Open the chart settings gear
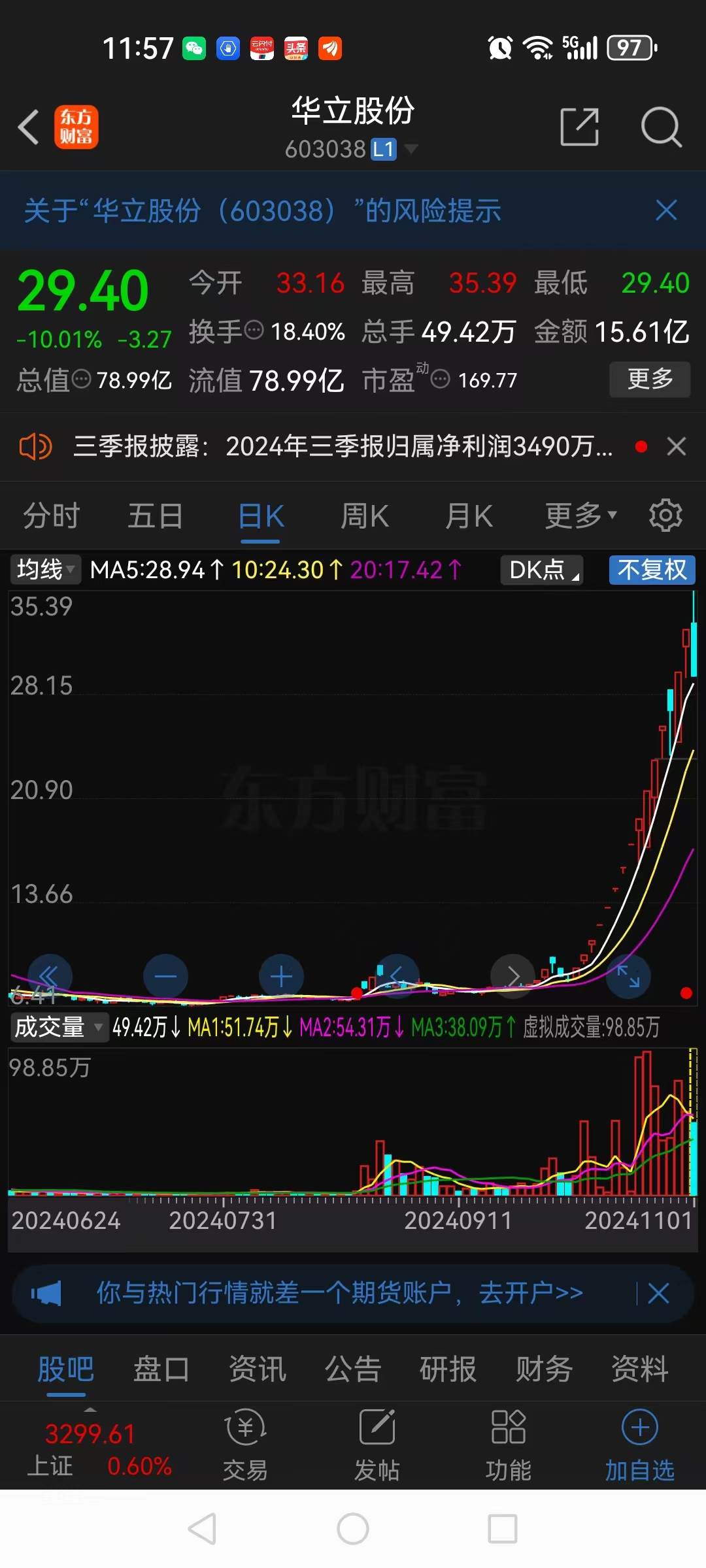Screen dimensions: 706x1568 665,515
